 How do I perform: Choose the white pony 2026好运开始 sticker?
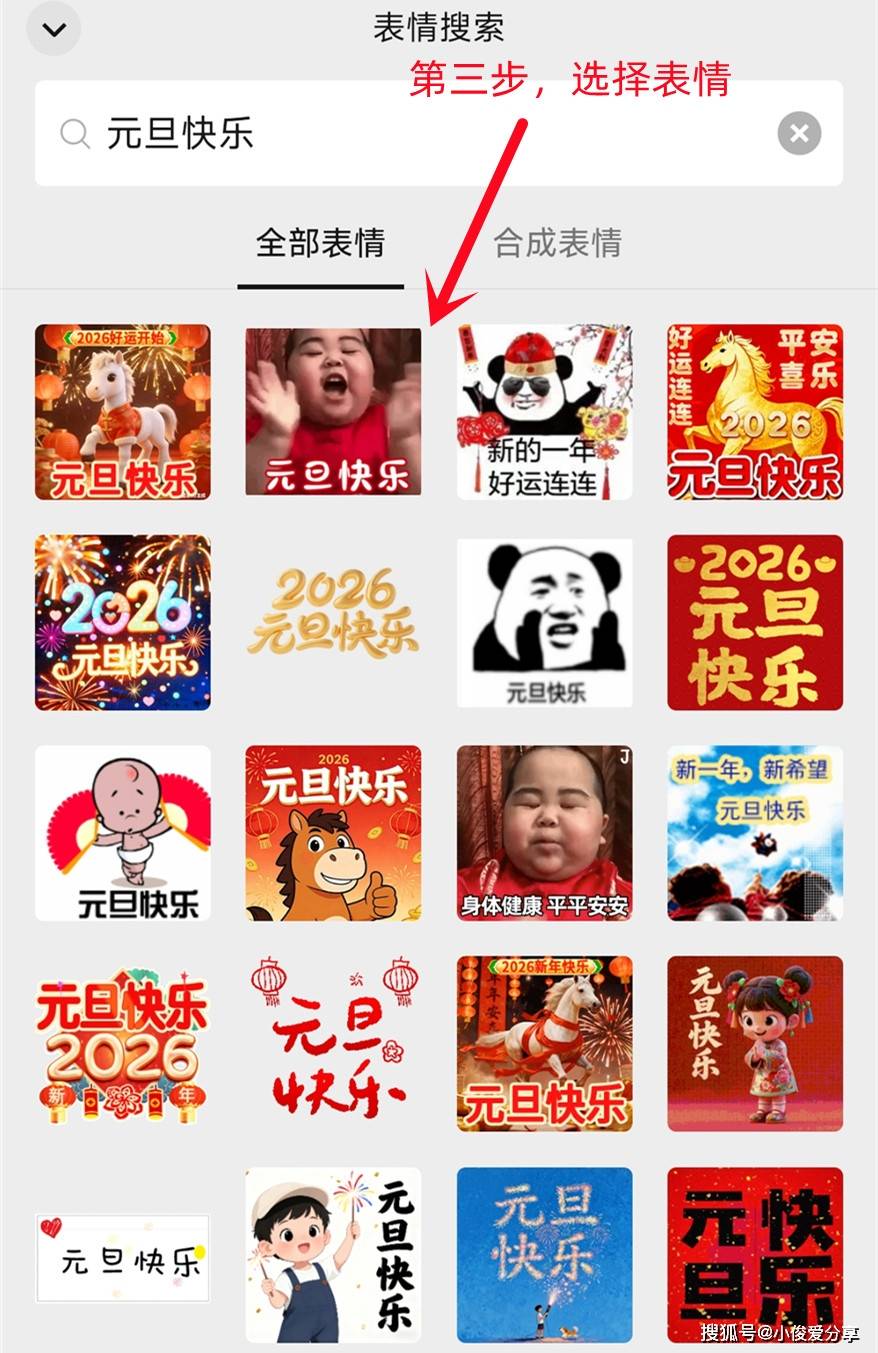[x=122, y=411]
